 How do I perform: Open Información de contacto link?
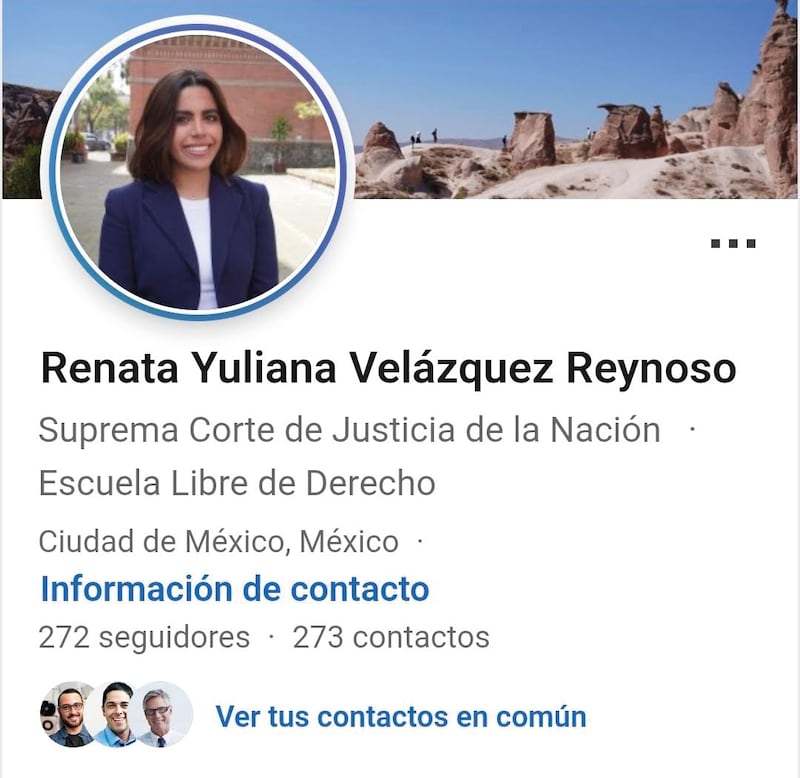234,589
